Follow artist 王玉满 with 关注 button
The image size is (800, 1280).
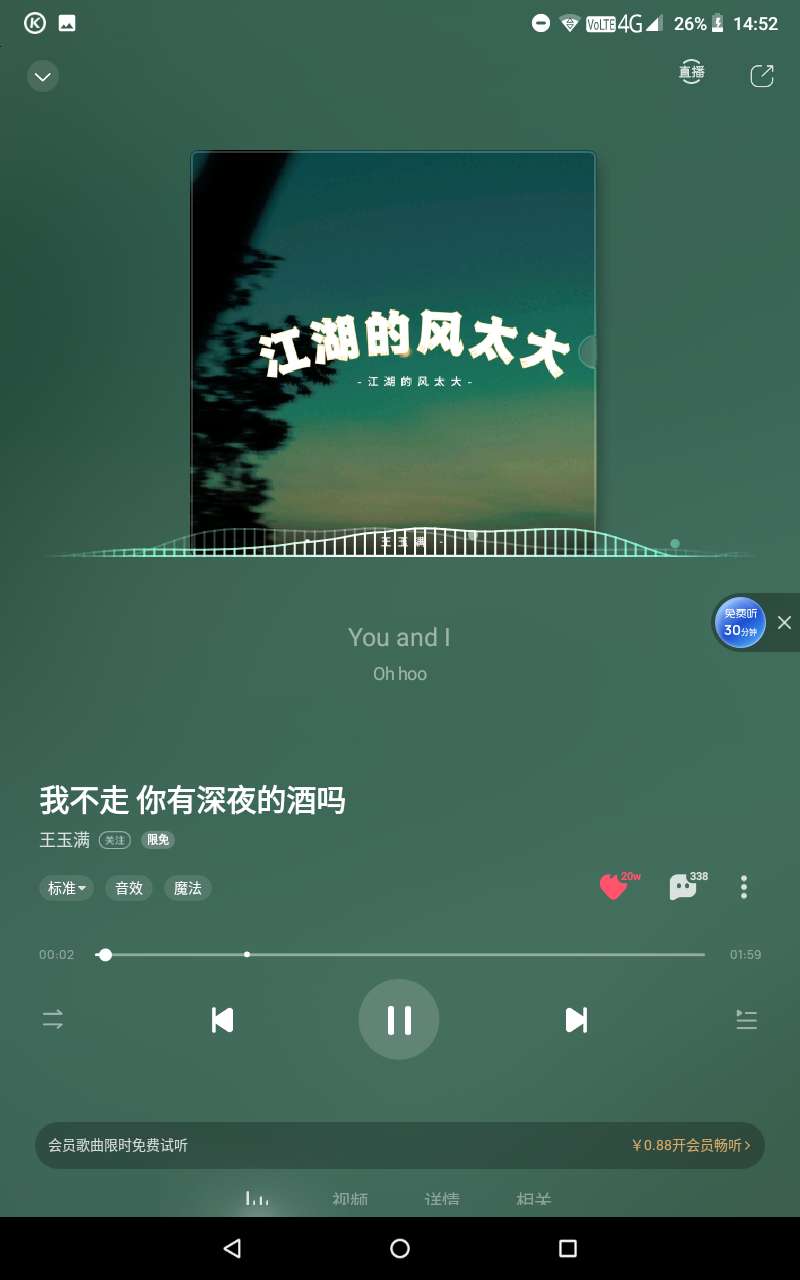[115, 840]
